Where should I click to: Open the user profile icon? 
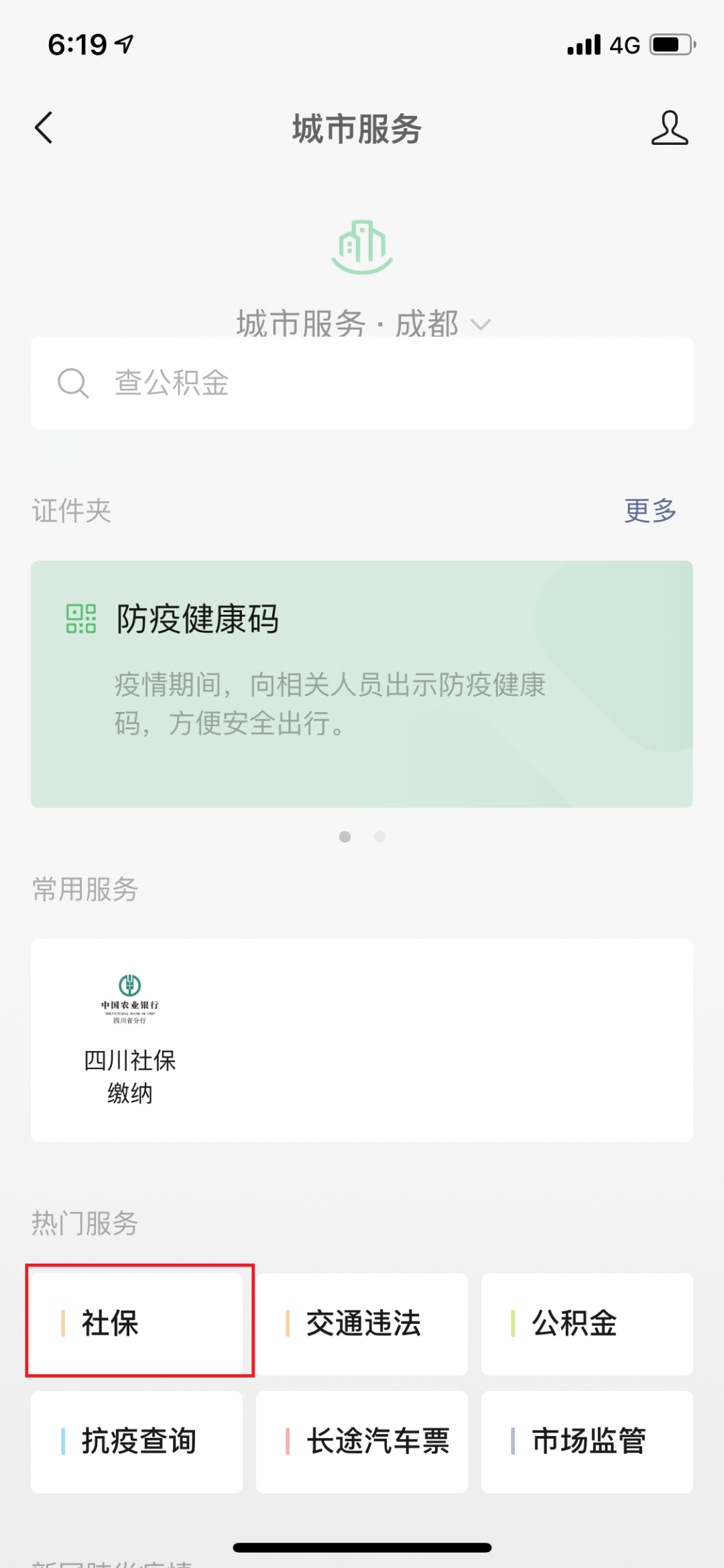click(x=669, y=127)
